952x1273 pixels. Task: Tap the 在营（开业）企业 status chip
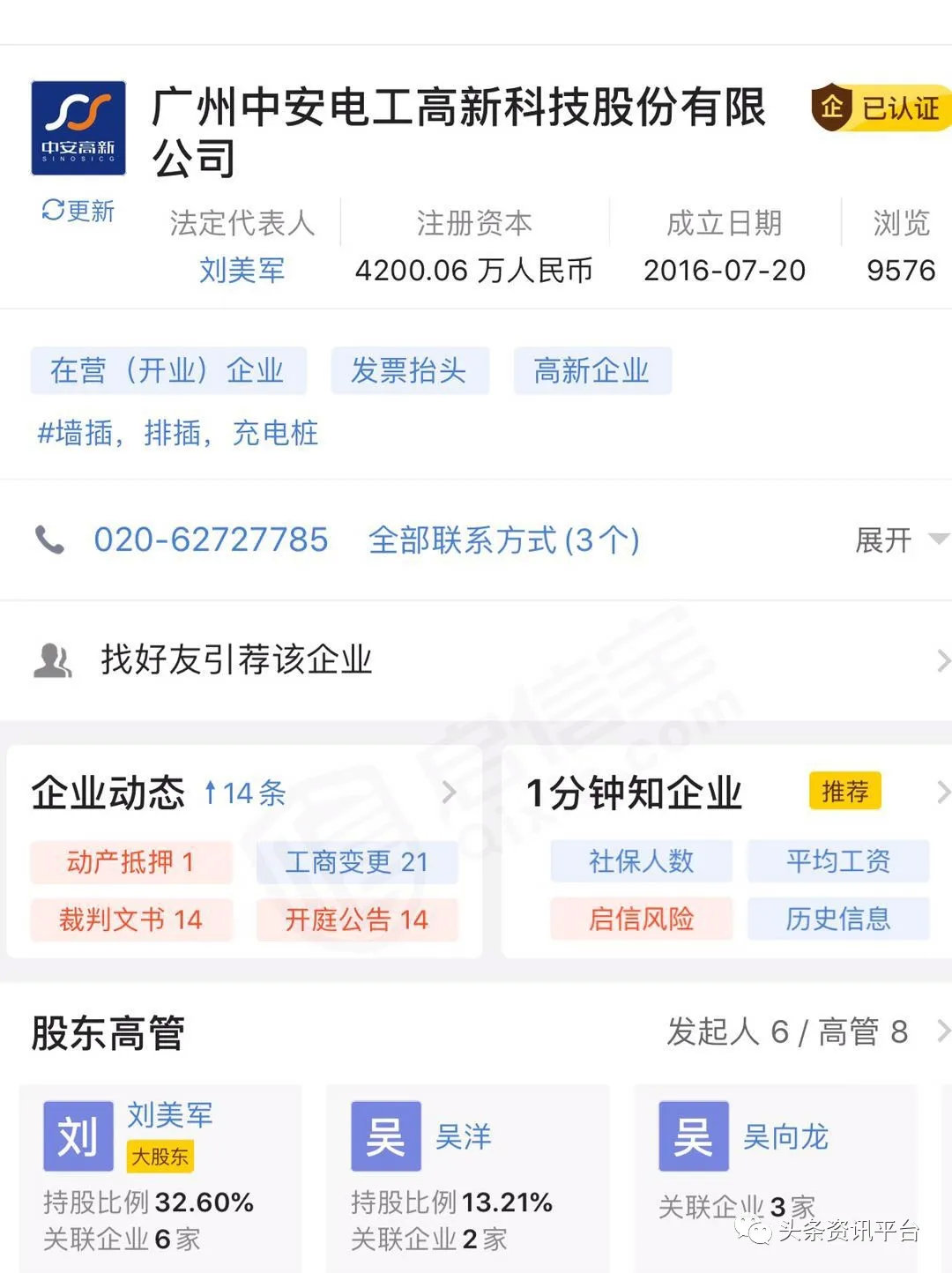click(167, 370)
